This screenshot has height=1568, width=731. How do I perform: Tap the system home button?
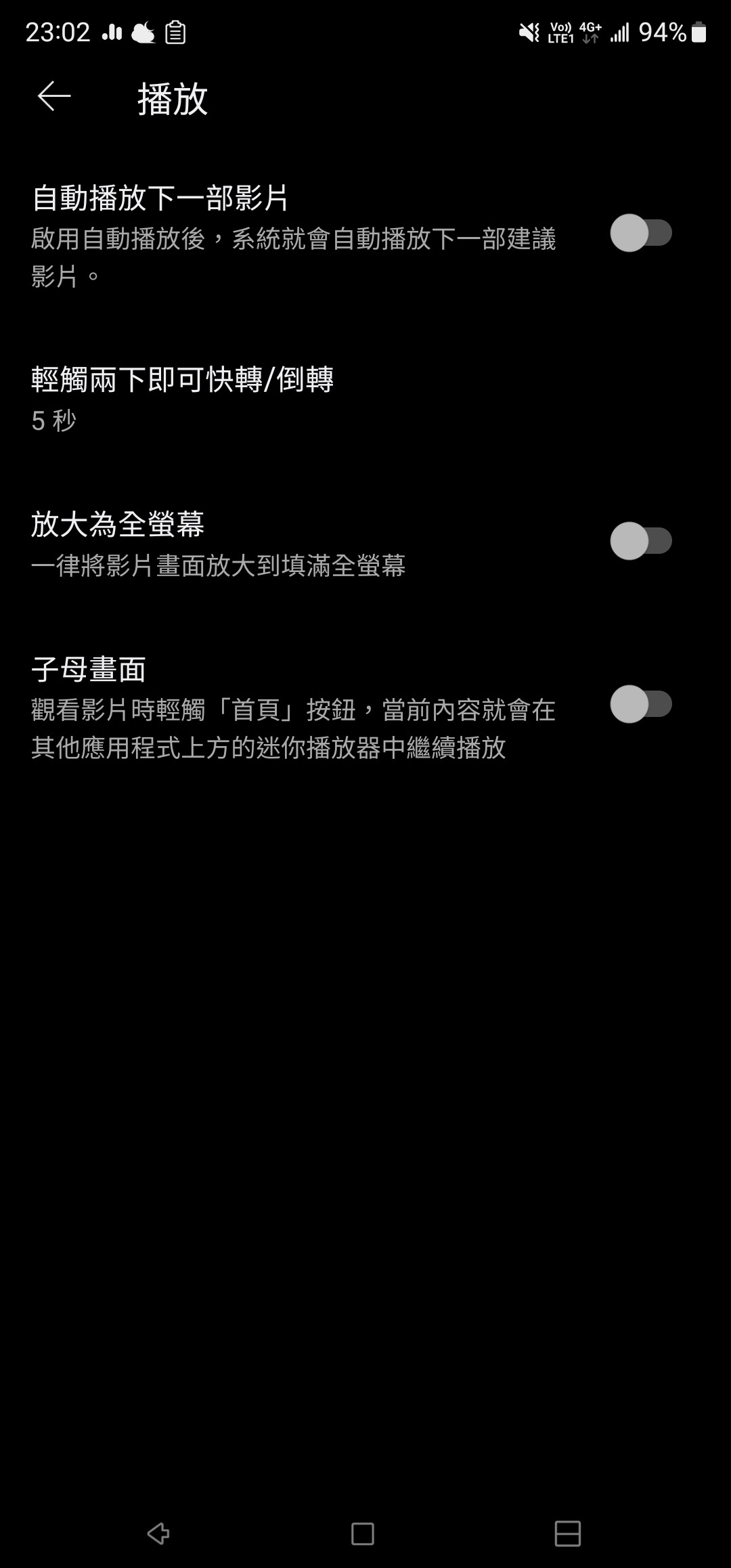click(363, 1533)
